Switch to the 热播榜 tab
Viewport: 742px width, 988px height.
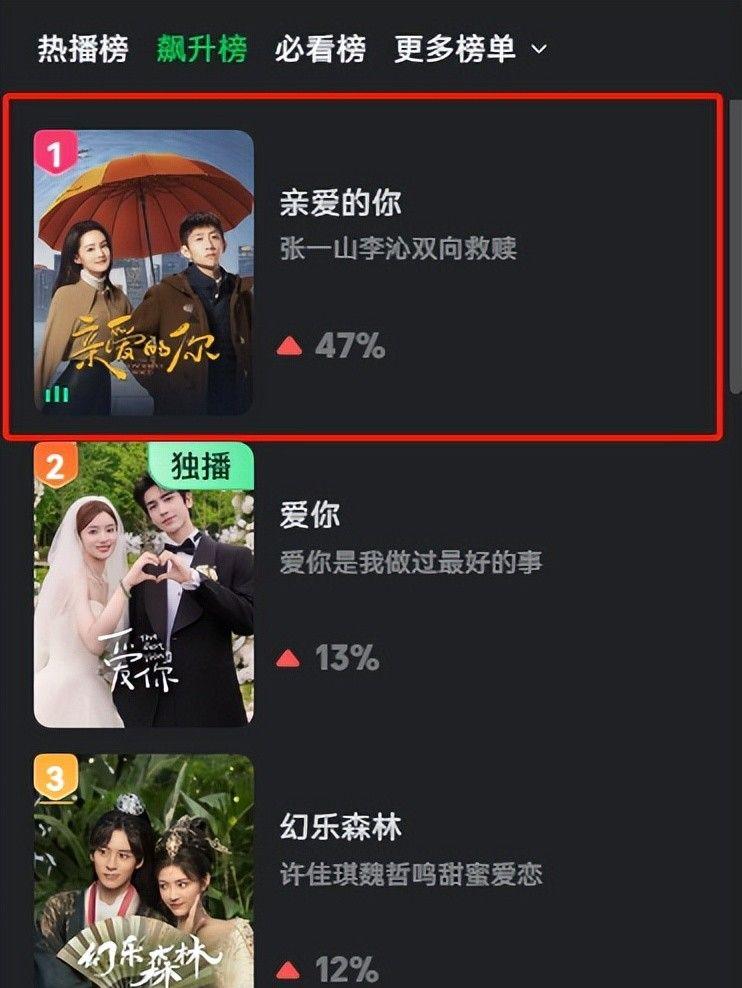click(x=82, y=49)
